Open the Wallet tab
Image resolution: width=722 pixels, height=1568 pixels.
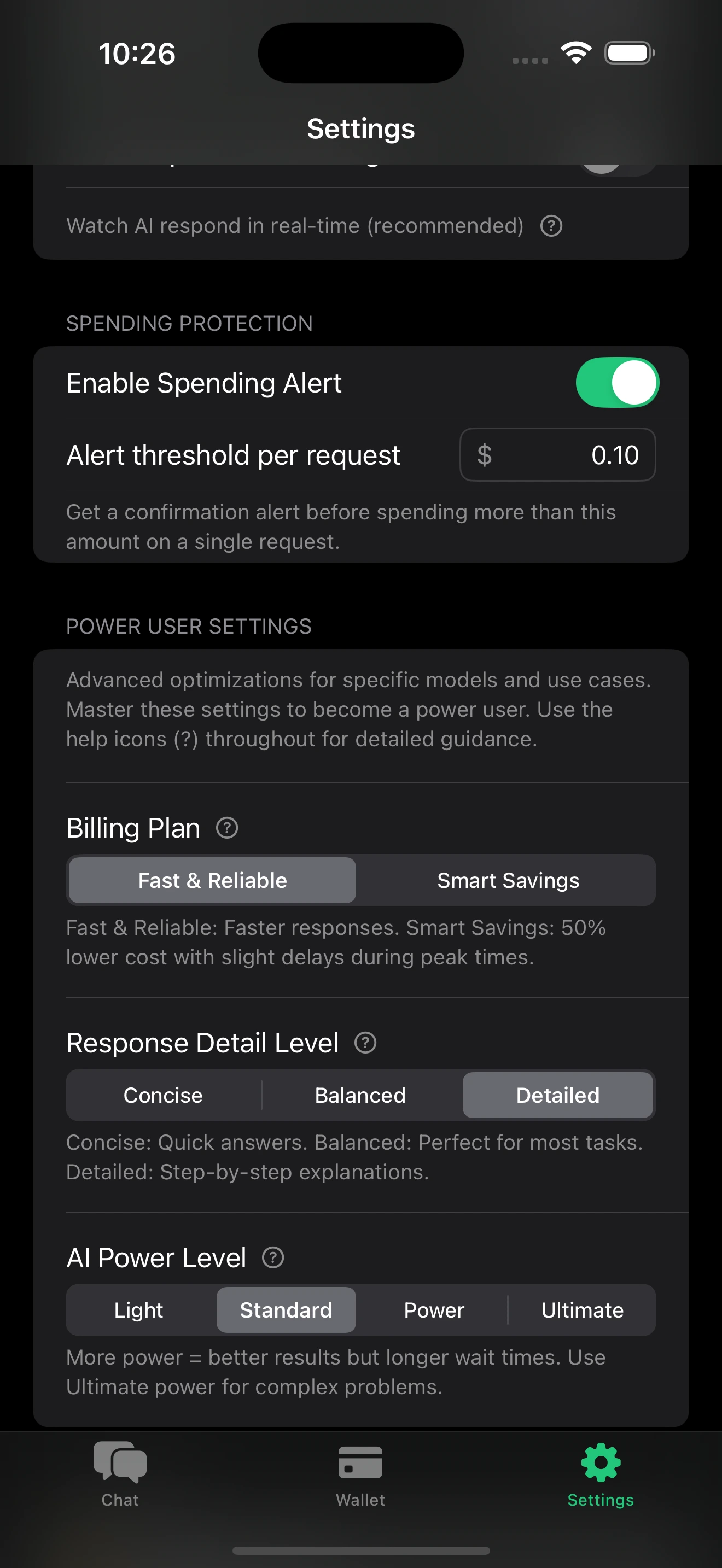[x=360, y=1473]
